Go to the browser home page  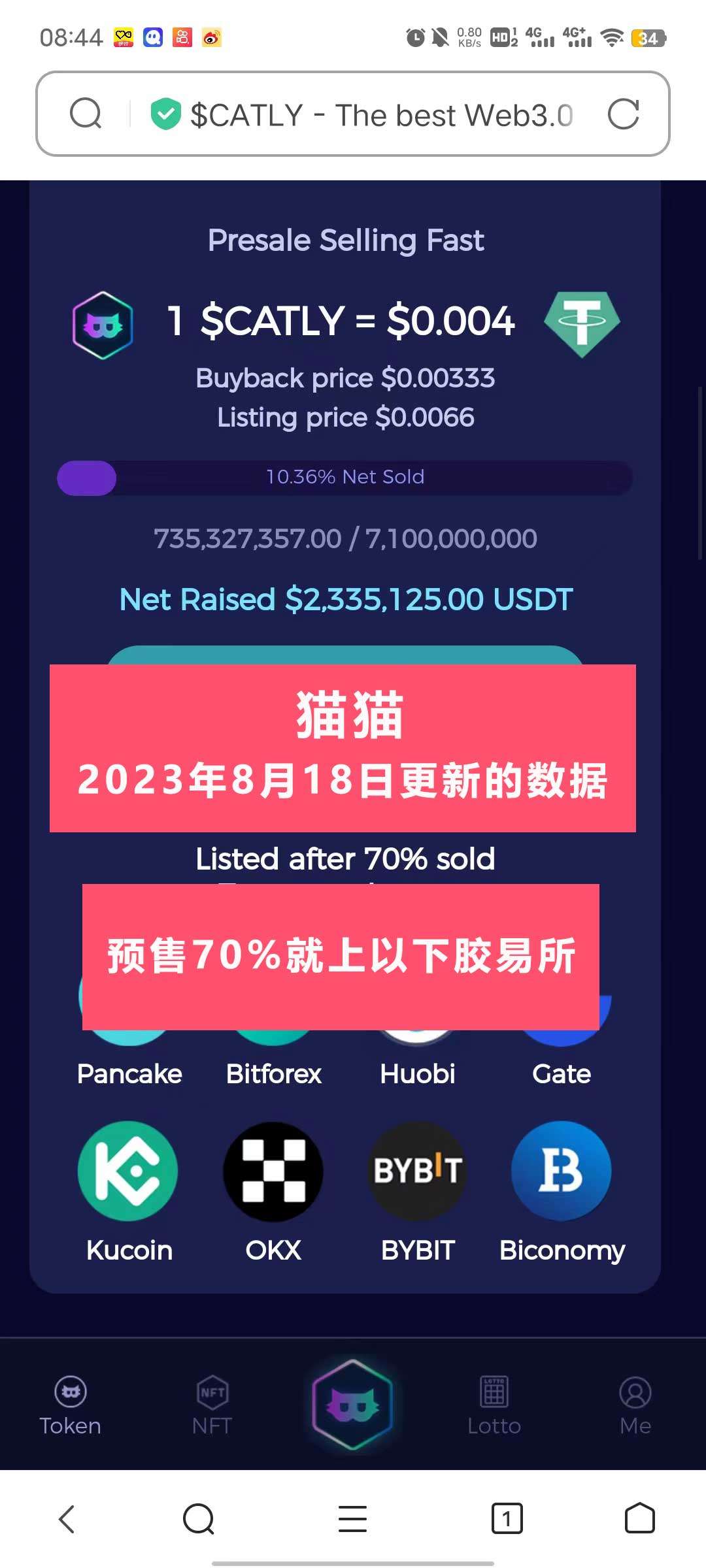[x=640, y=1518]
